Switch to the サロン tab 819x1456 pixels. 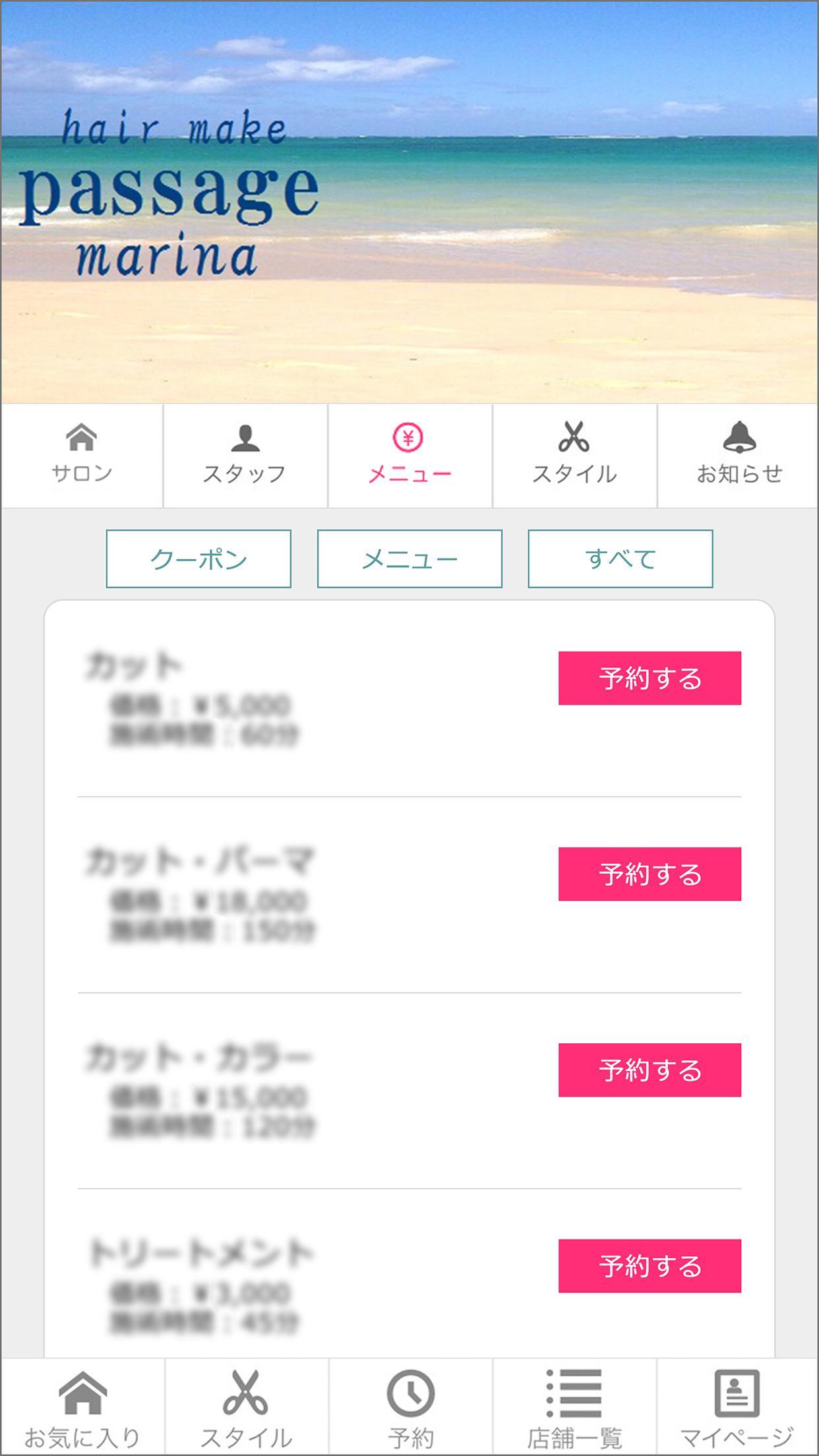(x=82, y=455)
